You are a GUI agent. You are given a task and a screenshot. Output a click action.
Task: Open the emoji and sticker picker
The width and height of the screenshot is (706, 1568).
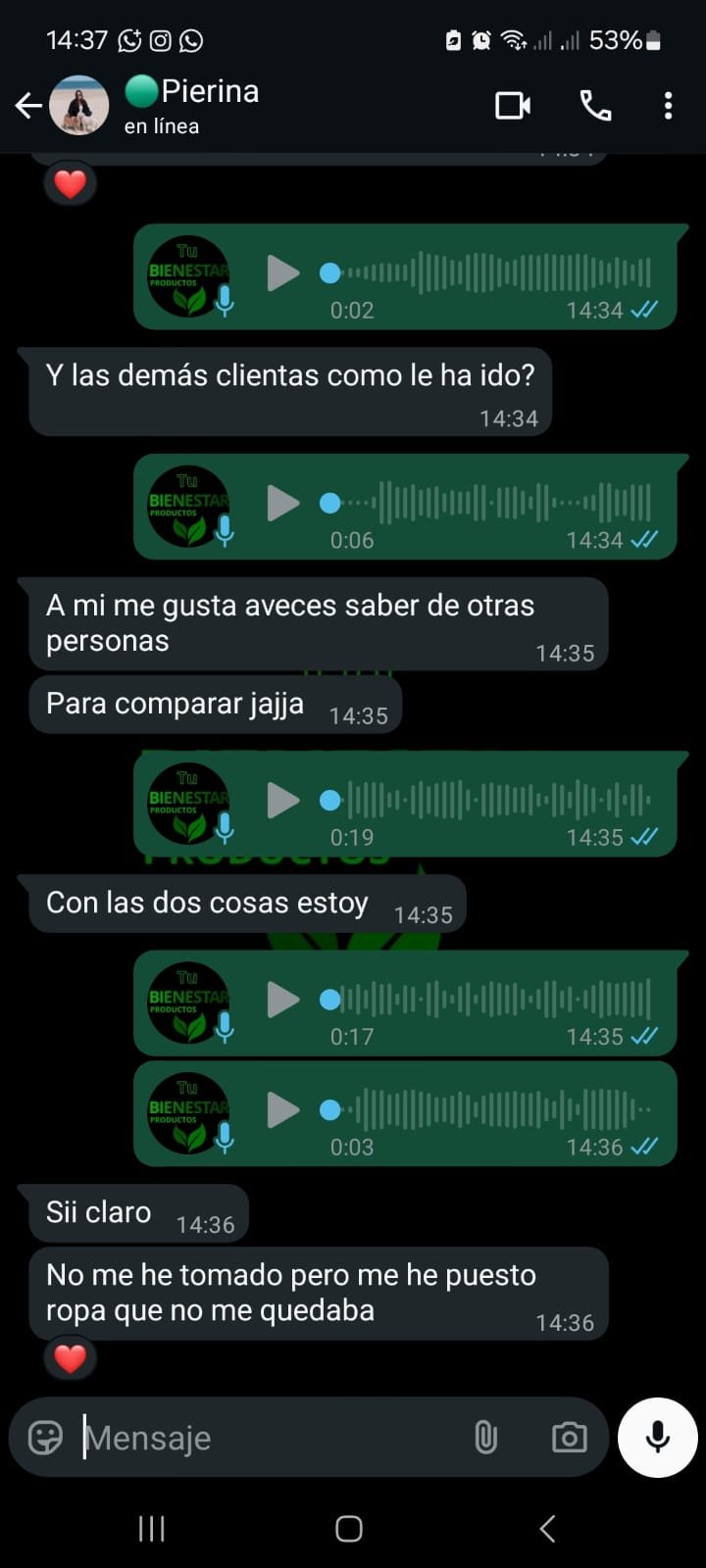click(45, 1438)
